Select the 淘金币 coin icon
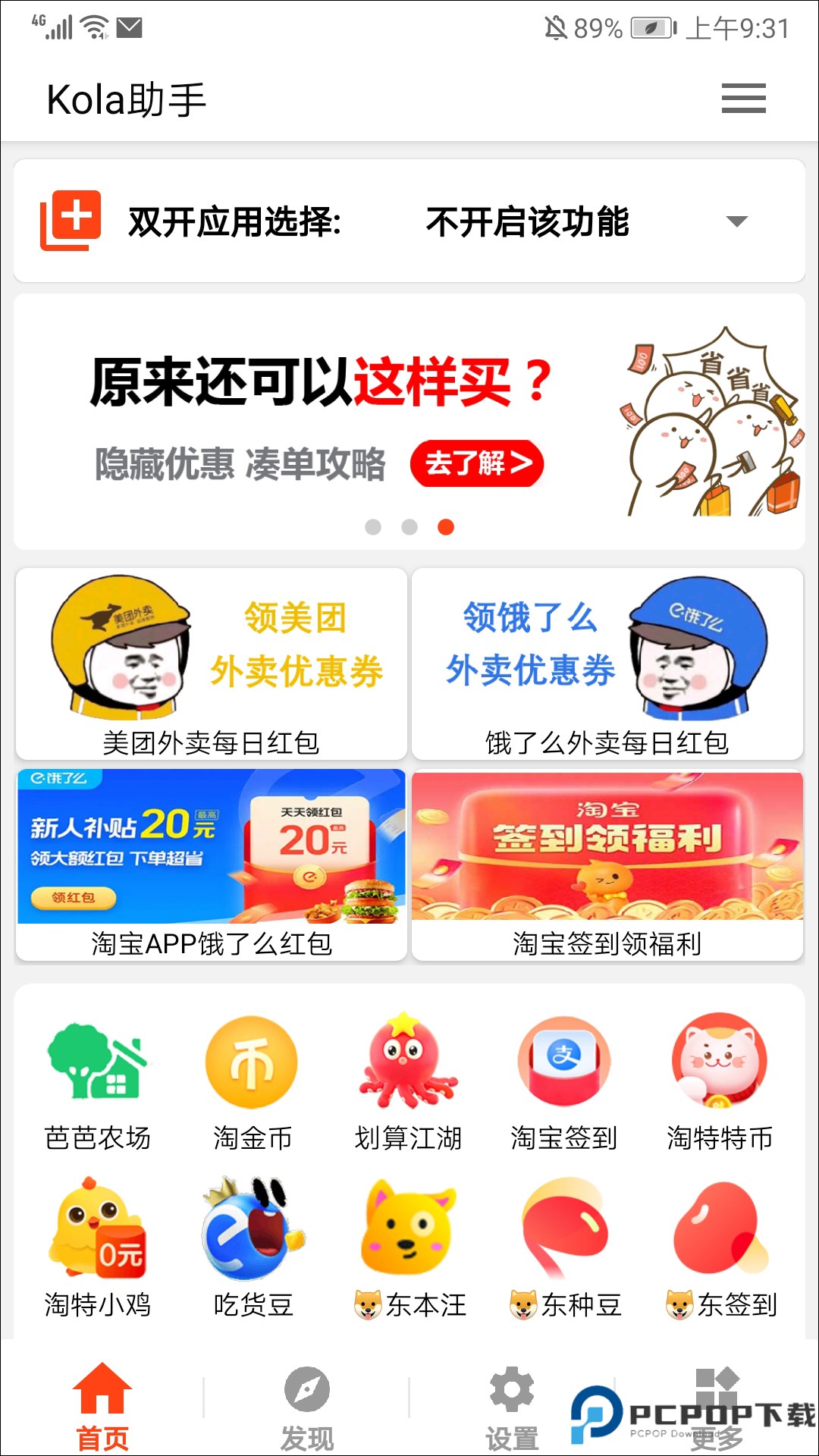This screenshot has height=1456, width=819. [x=252, y=1062]
